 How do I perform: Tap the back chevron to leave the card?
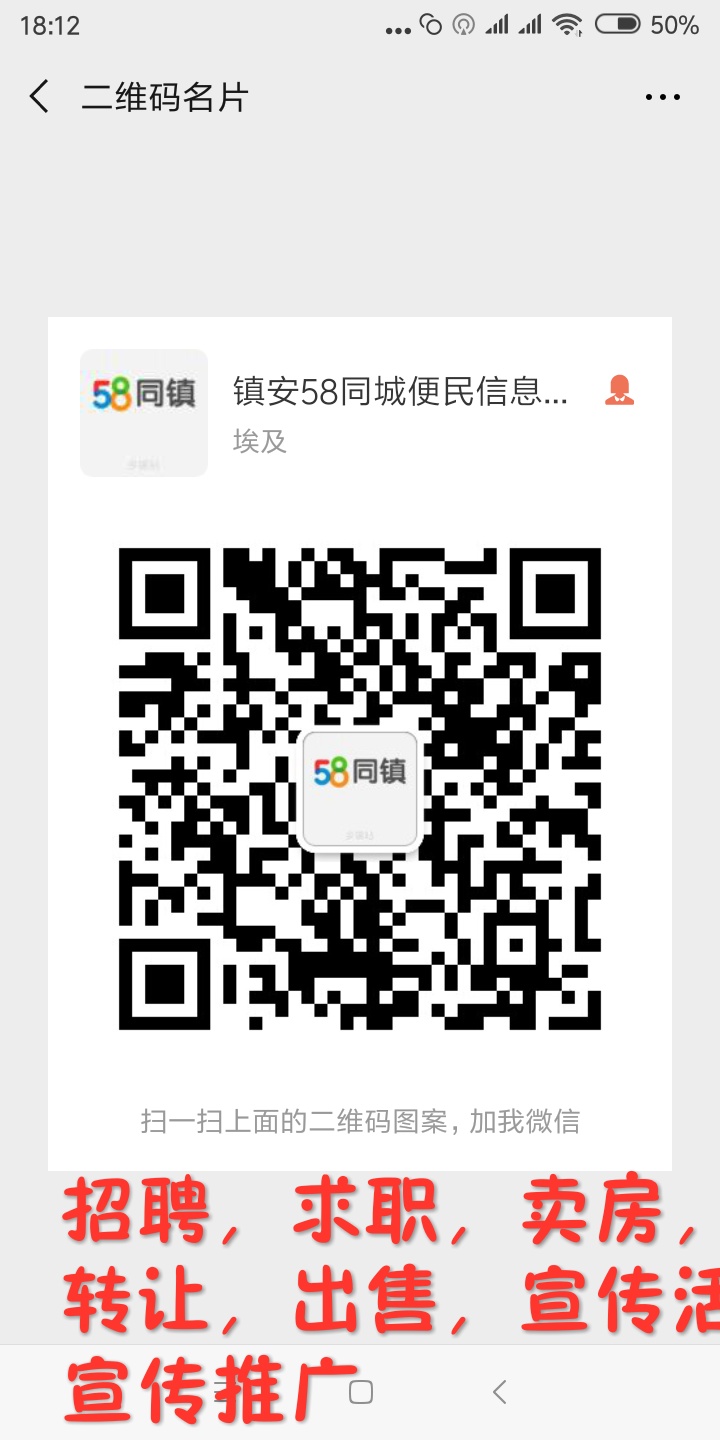tap(38, 96)
